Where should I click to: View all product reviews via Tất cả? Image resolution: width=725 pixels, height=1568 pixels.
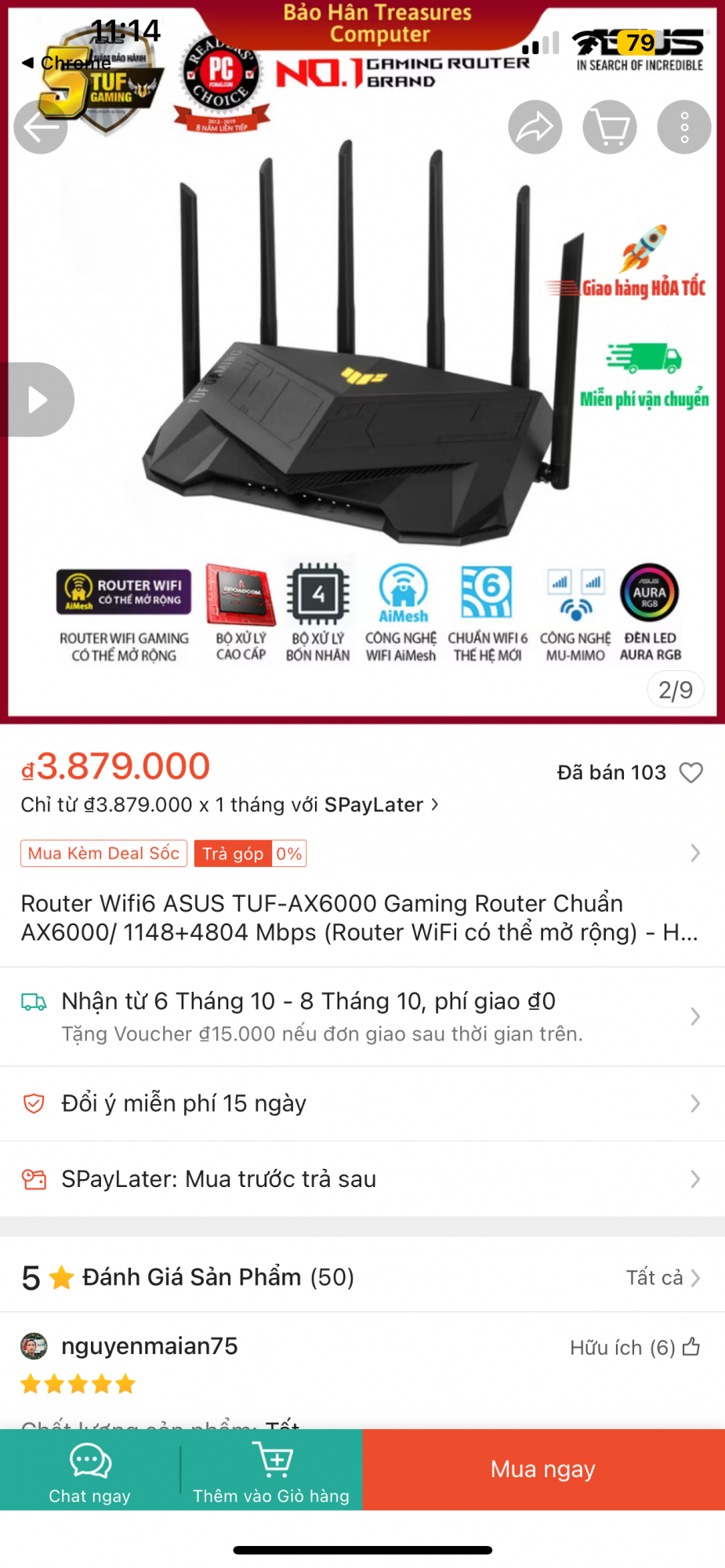pyautogui.click(x=662, y=1278)
